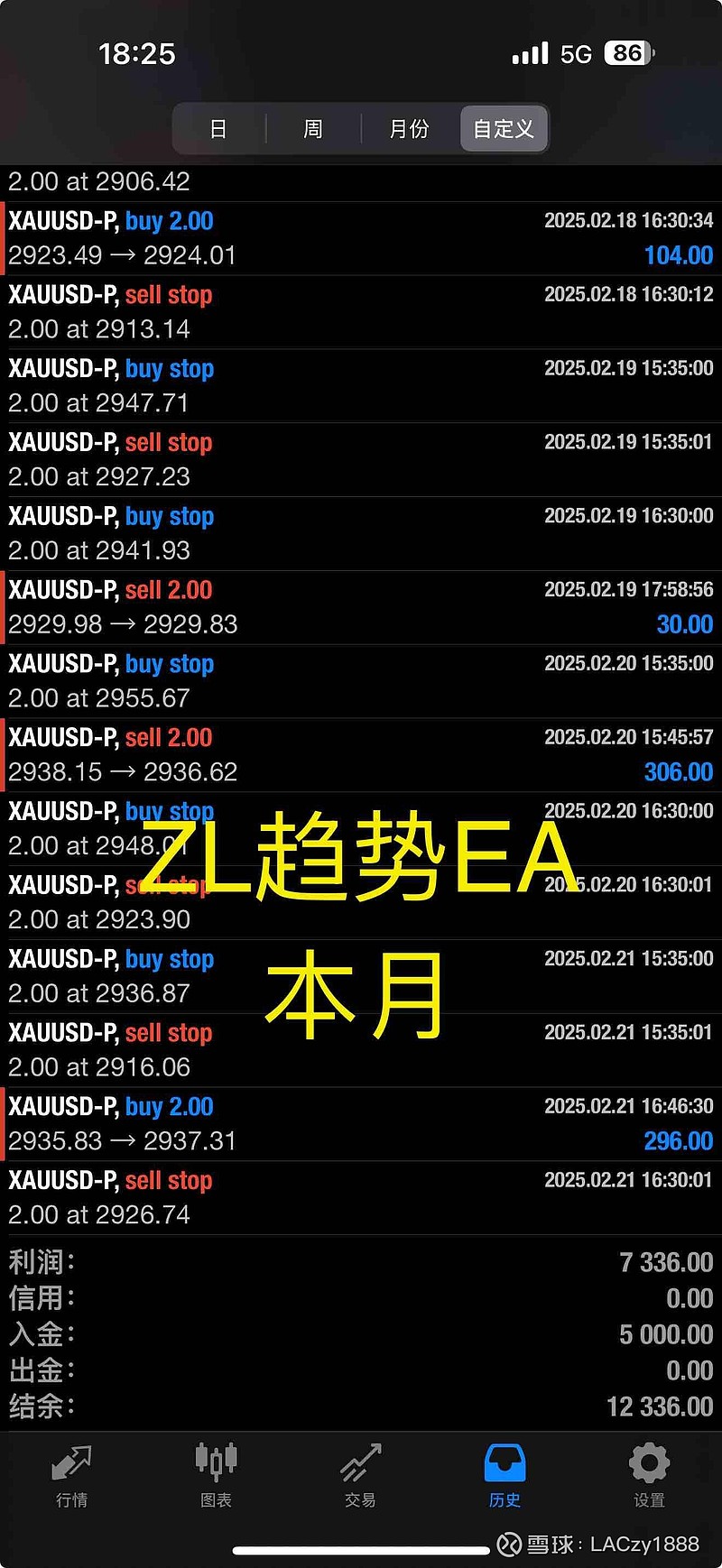Open the sell stop order at 2926.74
The width and height of the screenshot is (722, 1568).
coord(361,1198)
